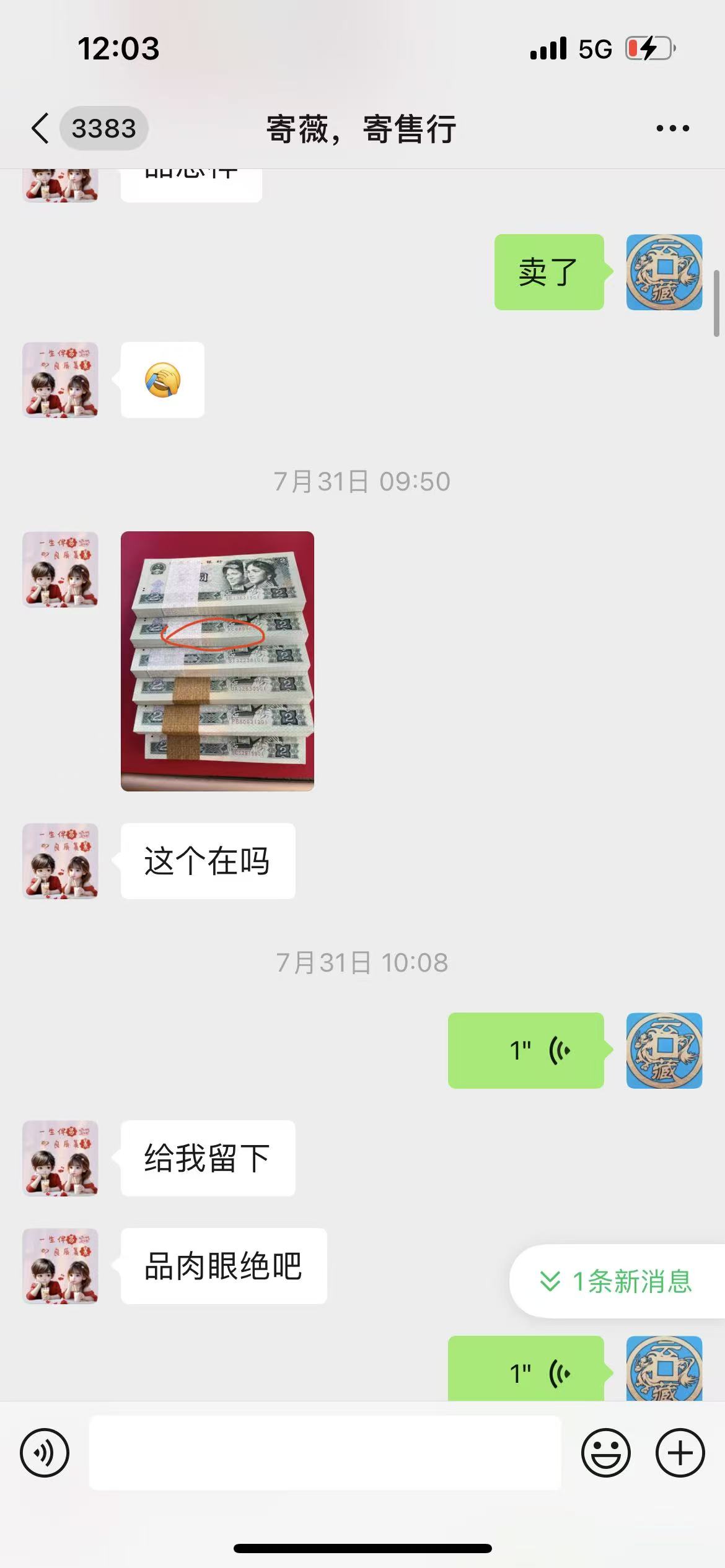Play the last voice message at bottom
The width and height of the screenshot is (725, 1568).
(x=526, y=1372)
